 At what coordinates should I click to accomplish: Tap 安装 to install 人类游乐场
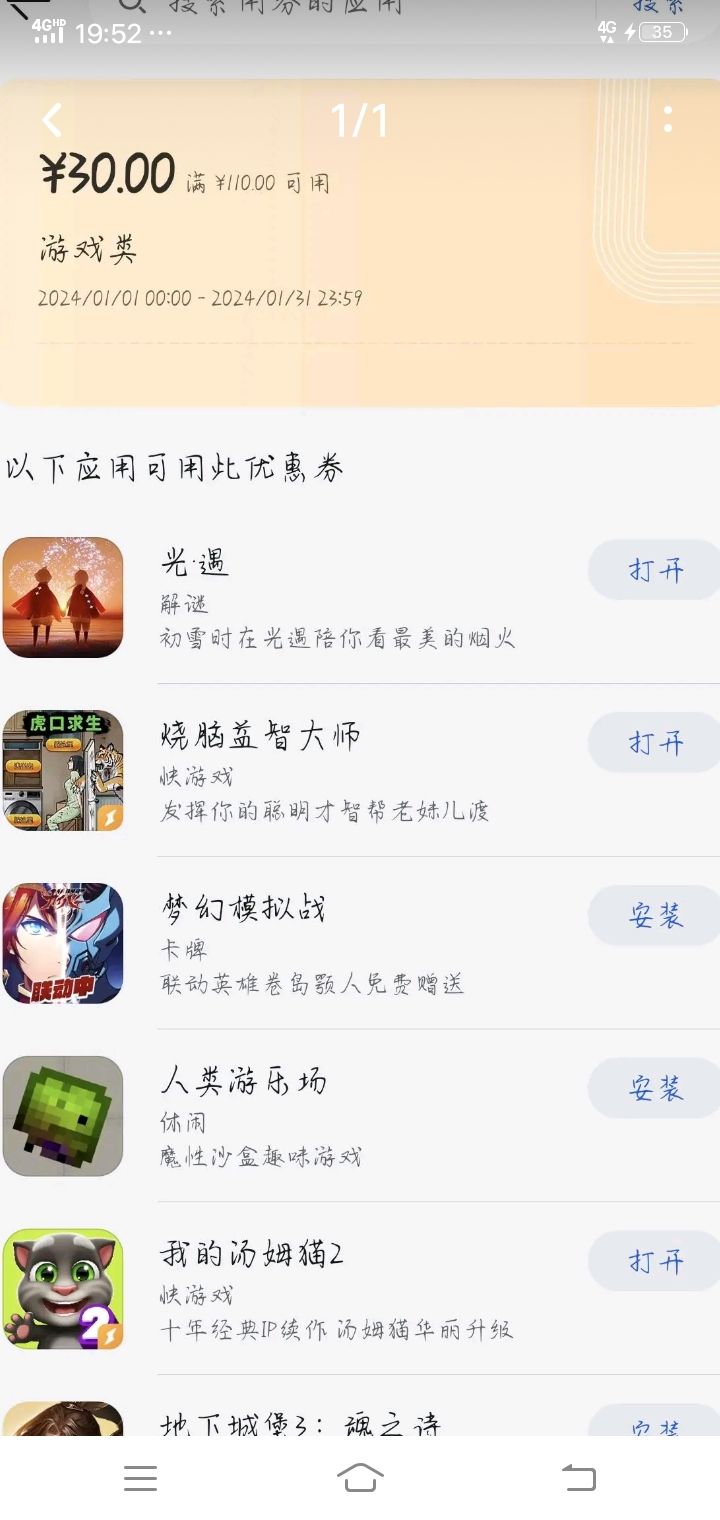pos(653,1089)
